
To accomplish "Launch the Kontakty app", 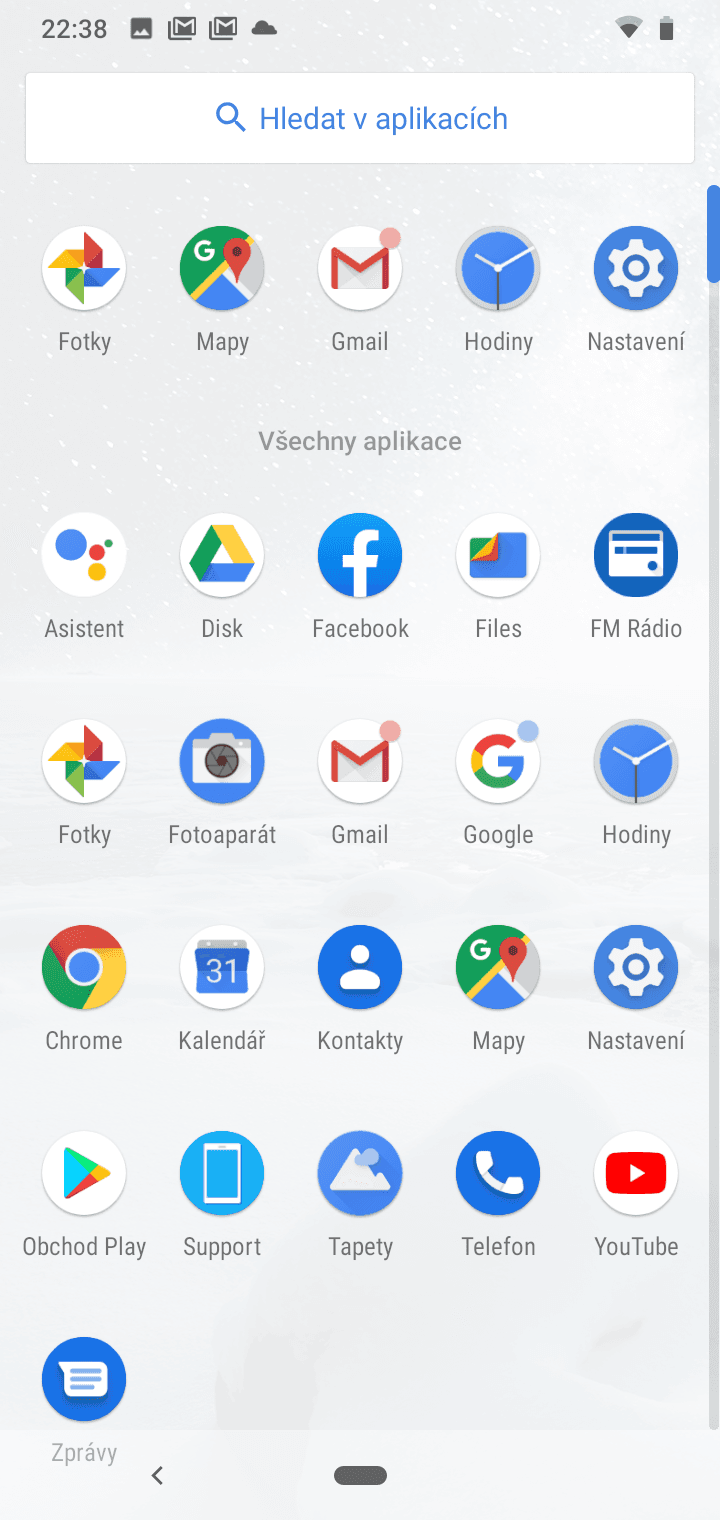I will [x=360, y=967].
